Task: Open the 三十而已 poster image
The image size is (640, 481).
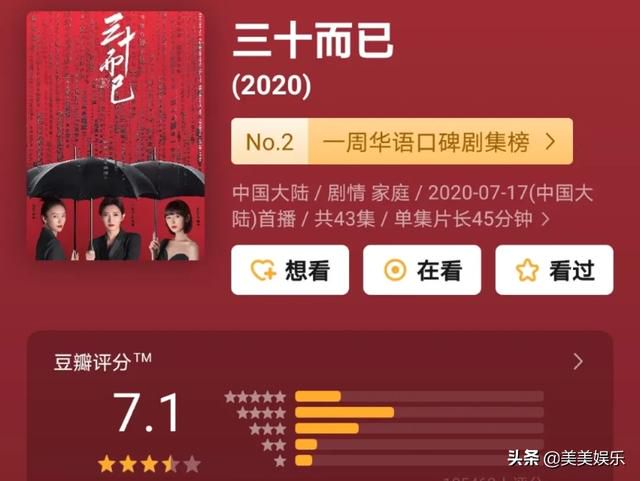Action: [x=115, y=137]
